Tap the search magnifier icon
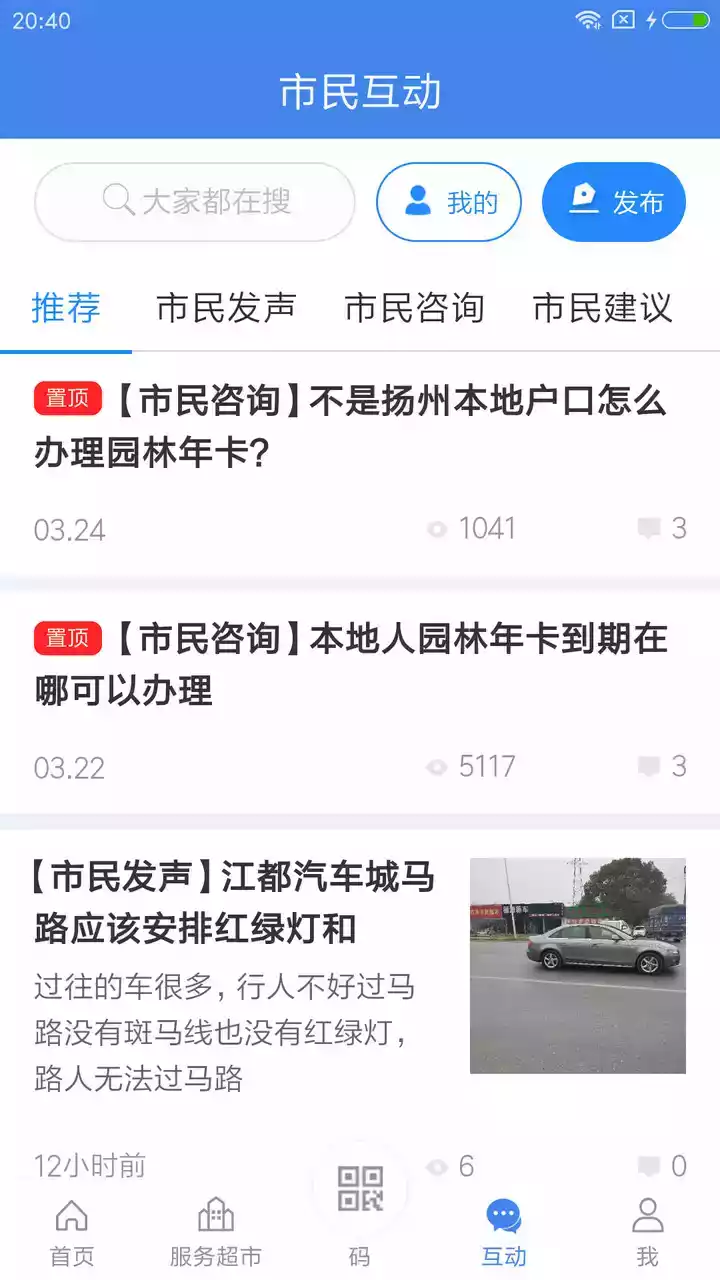The image size is (720, 1280). [x=118, y=201]
